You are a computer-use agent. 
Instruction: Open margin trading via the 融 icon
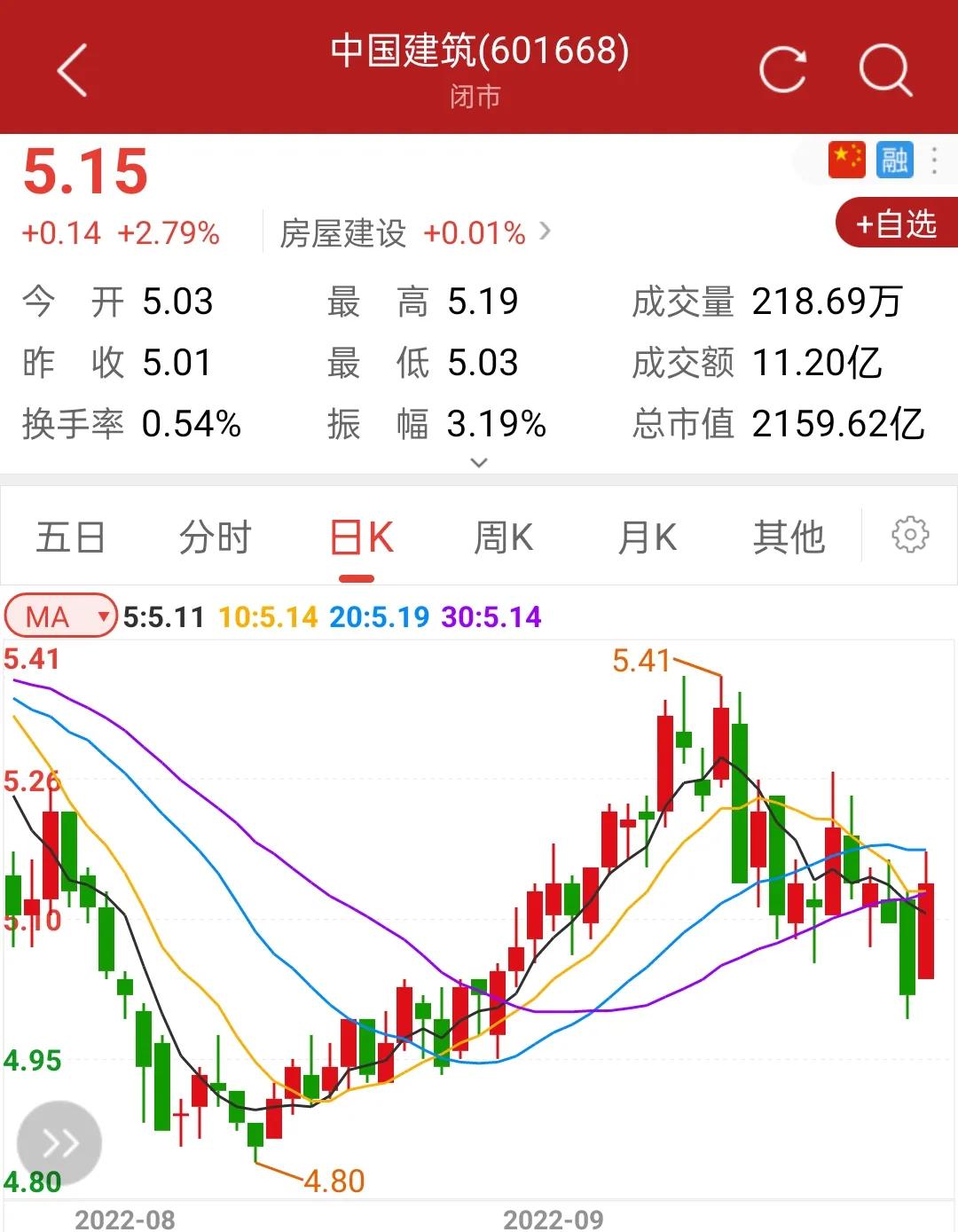pyautogui.click(x=895, y=161)
